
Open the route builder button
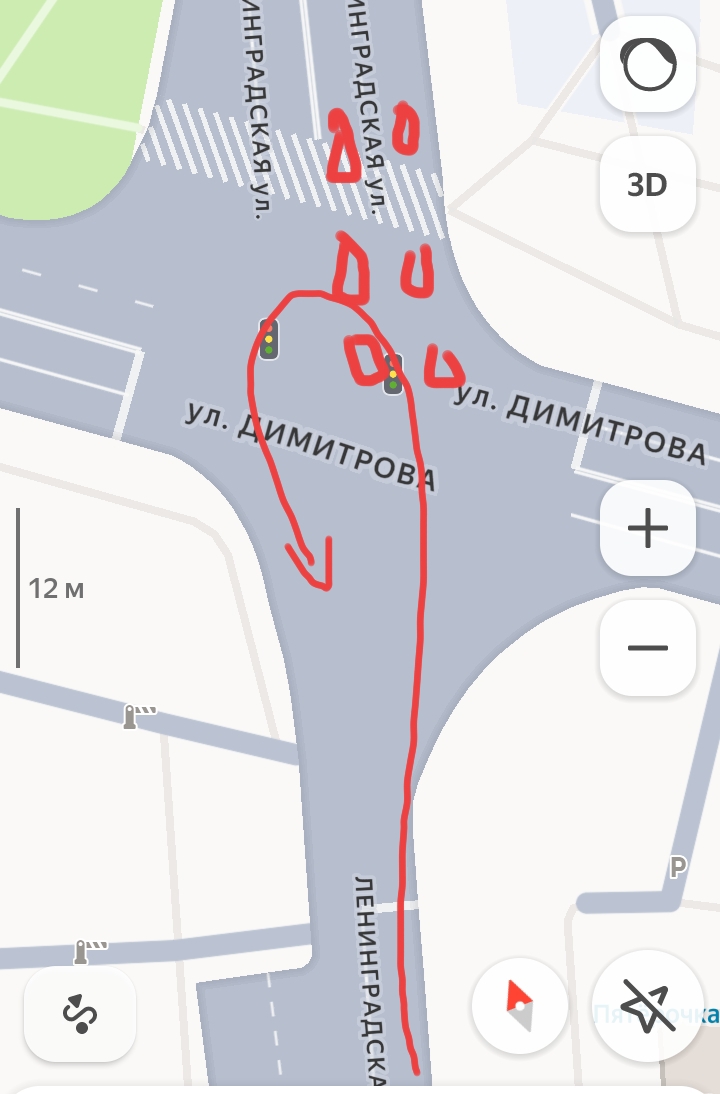click(x=80, y=1013)
